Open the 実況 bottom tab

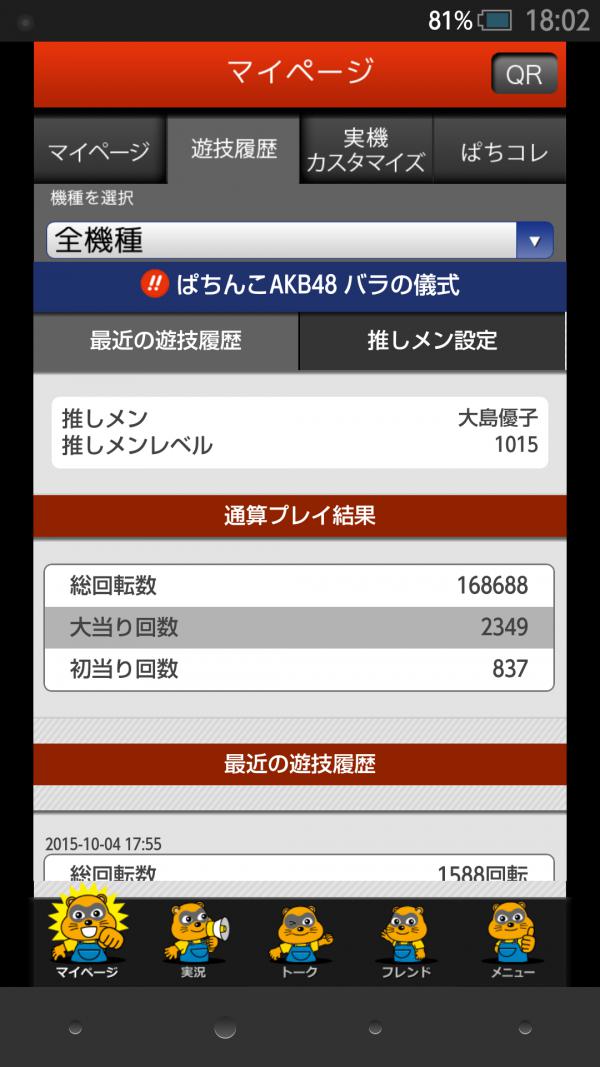[x=195, y=940]
